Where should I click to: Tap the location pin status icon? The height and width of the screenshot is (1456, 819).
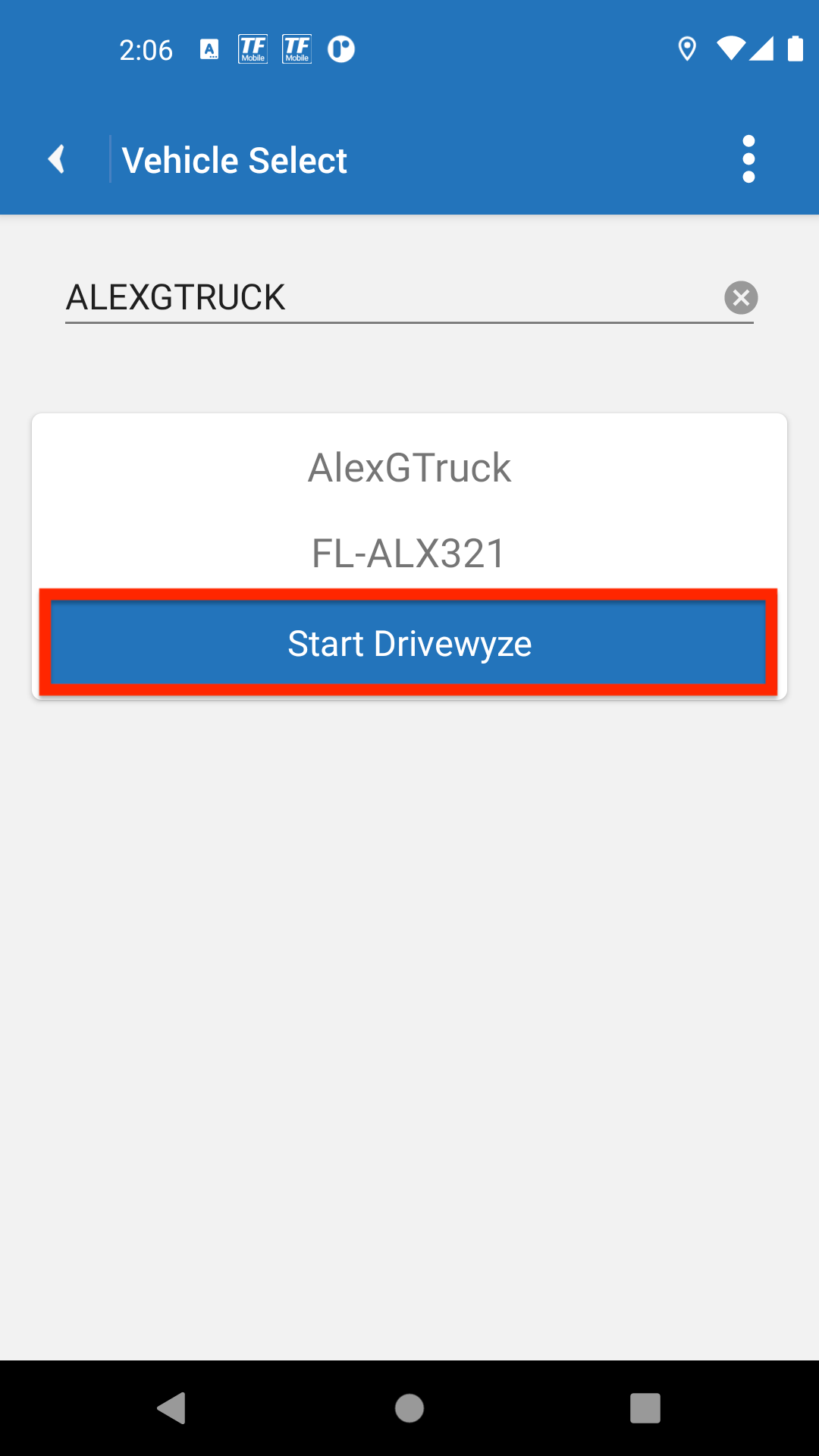coord(686,49)
